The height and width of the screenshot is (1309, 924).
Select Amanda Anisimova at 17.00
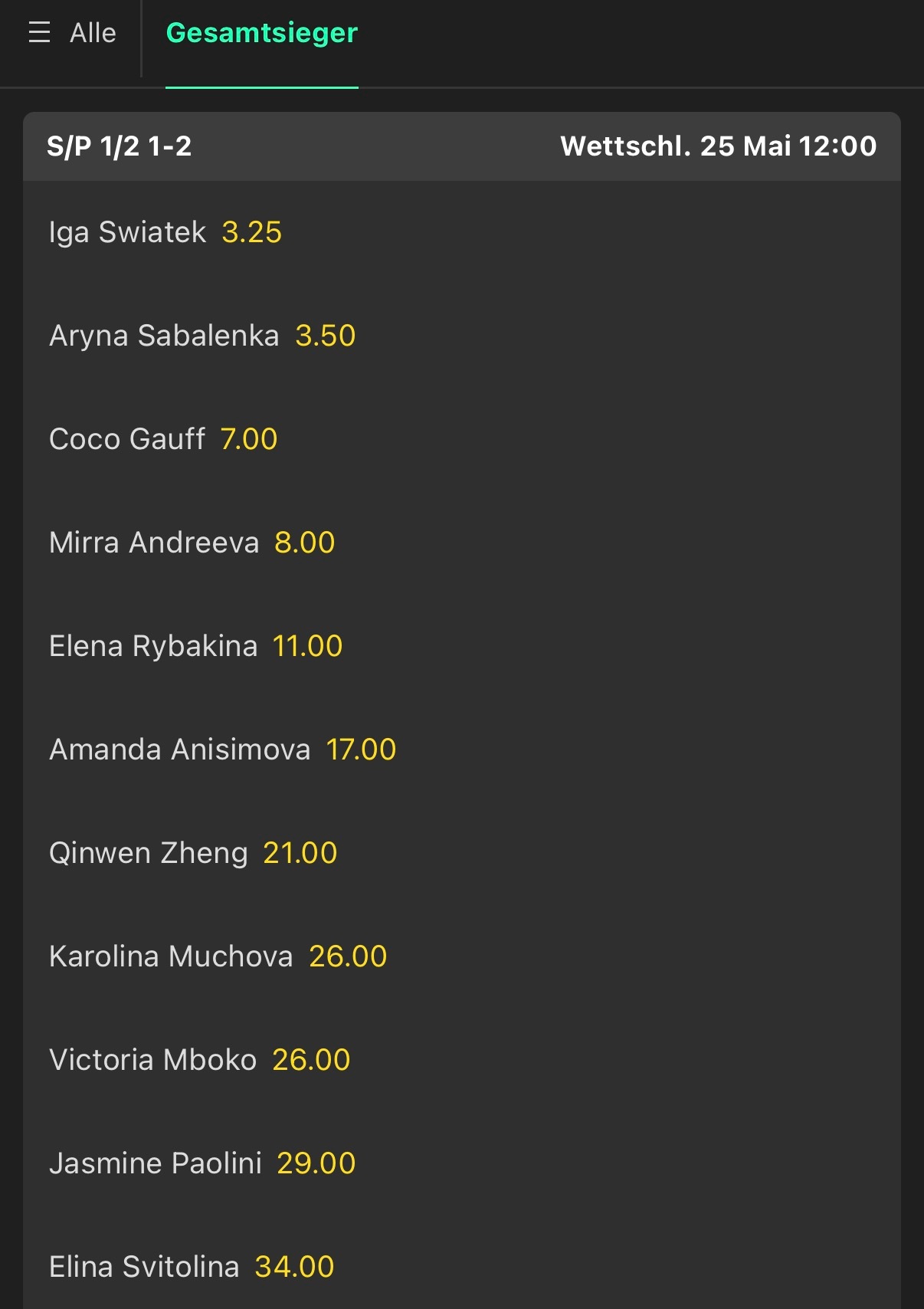361,750
